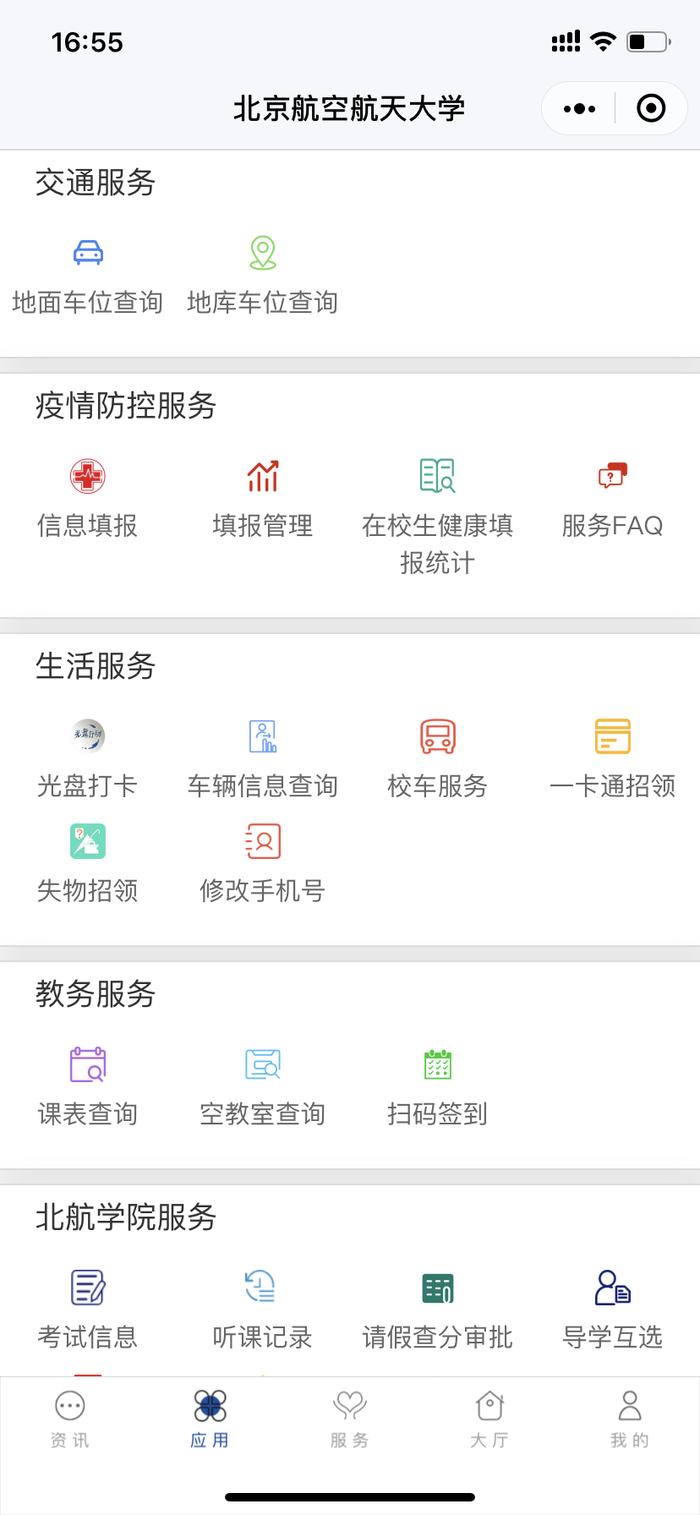Check 地库车位查询
This screenshot has height=1515, width=700.
point(262,273)
